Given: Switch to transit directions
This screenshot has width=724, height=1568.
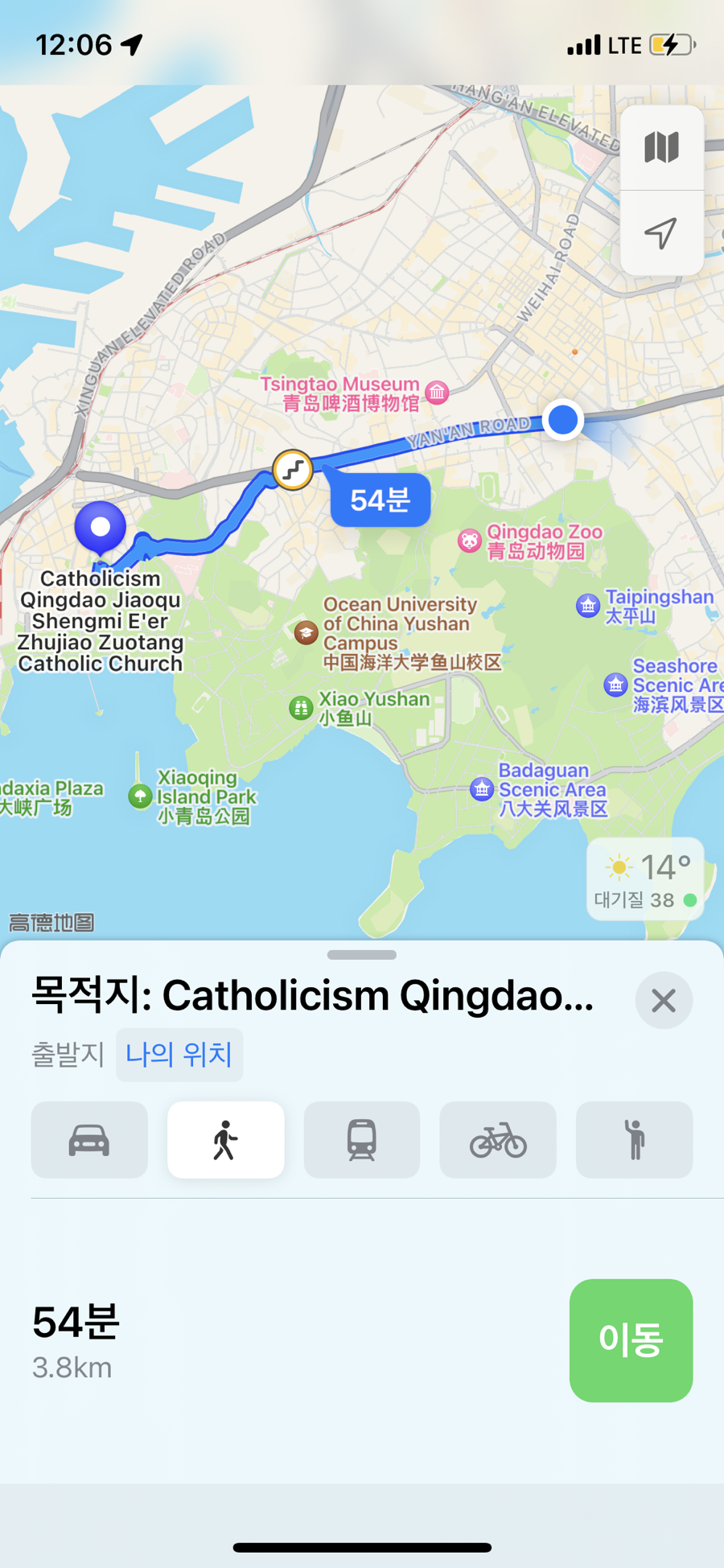Looking at the screenshot, I should (x=361, y=1140).
